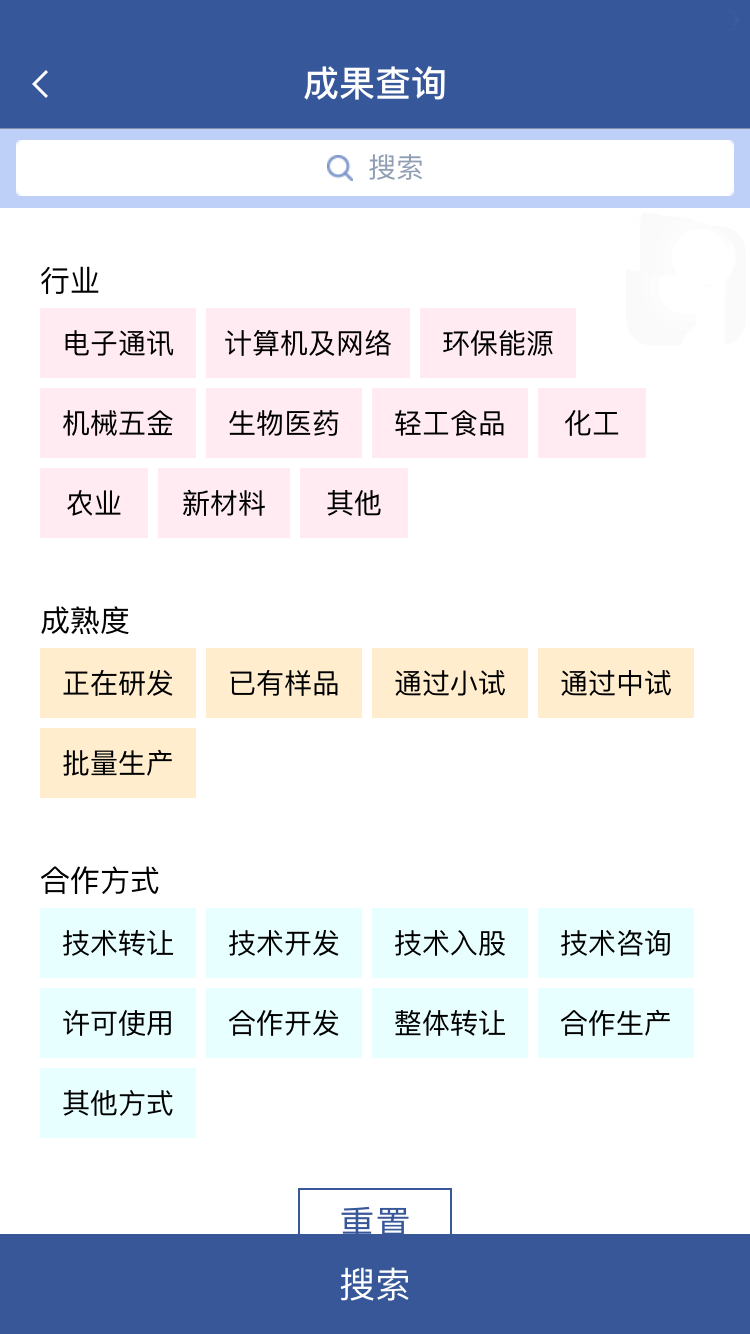Select 生物医药 under 行业
This screenshot has height=1334, width=750.
[x=284, y=423]
